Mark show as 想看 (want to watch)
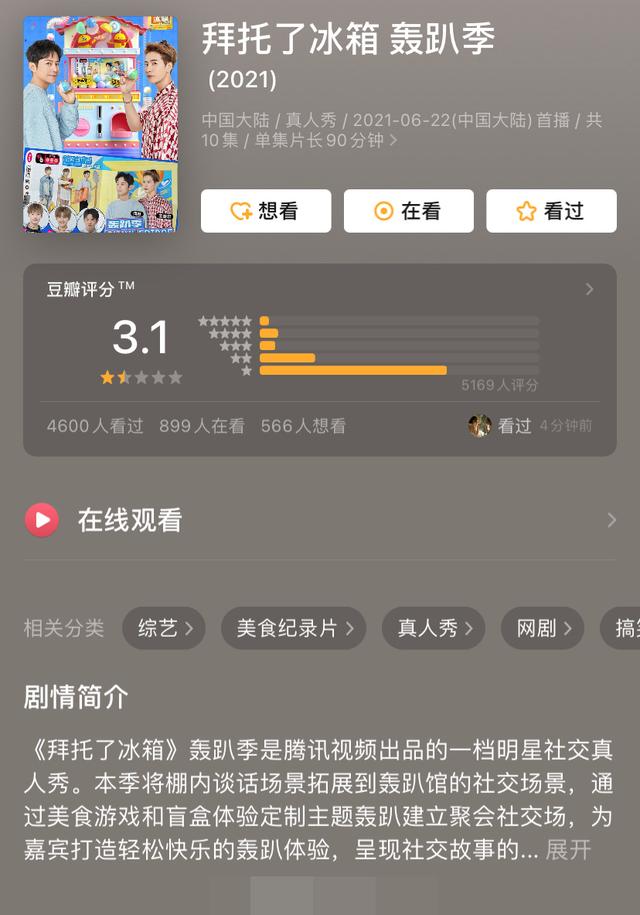Viewport: 640px width, 915px height. point(266,211)
